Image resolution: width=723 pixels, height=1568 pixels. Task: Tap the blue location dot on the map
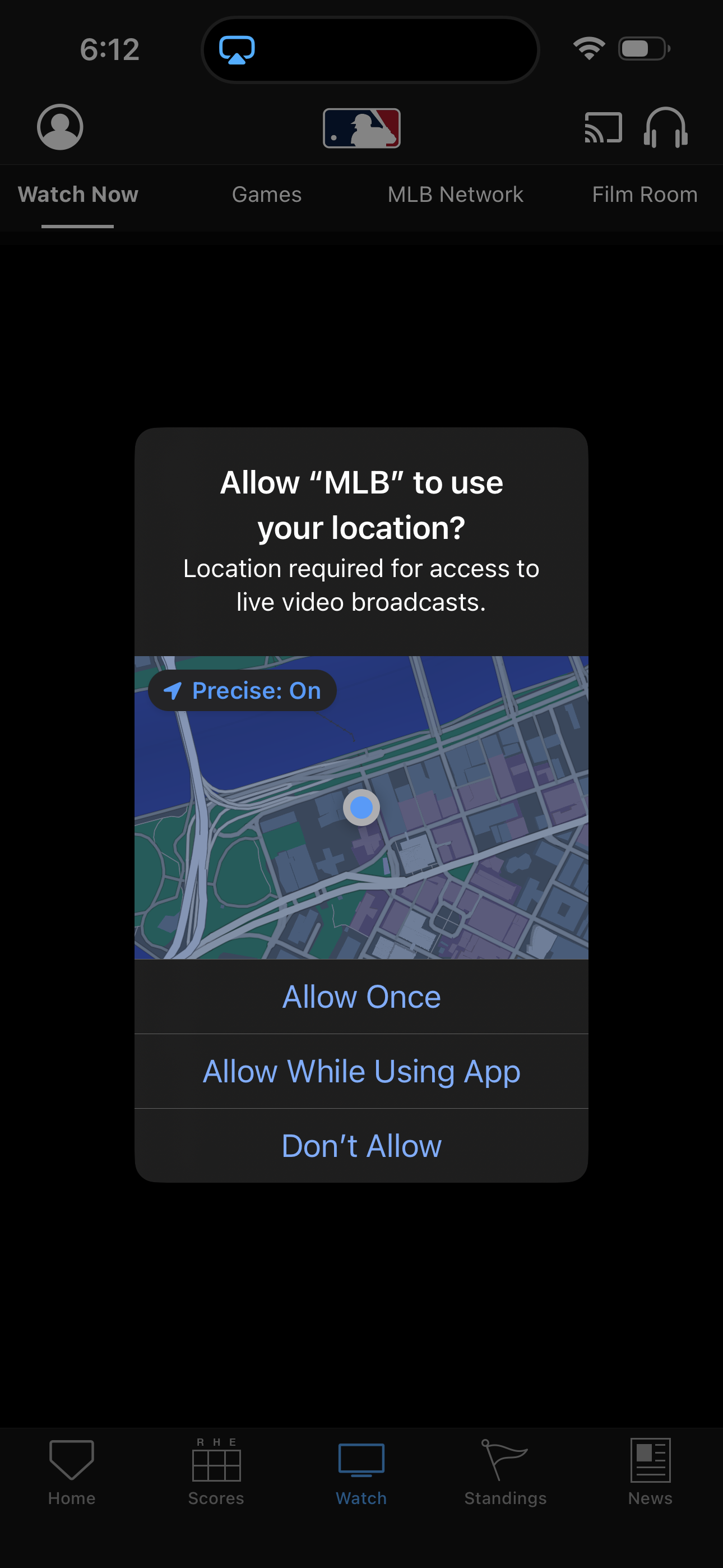(361, 808)
